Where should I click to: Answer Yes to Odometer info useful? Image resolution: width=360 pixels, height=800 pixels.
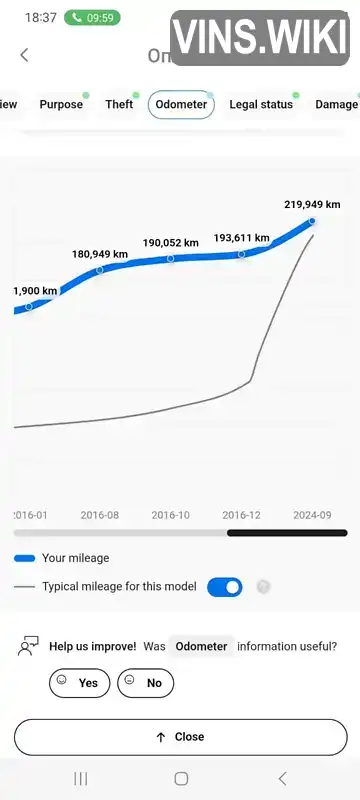click(80, 683)
